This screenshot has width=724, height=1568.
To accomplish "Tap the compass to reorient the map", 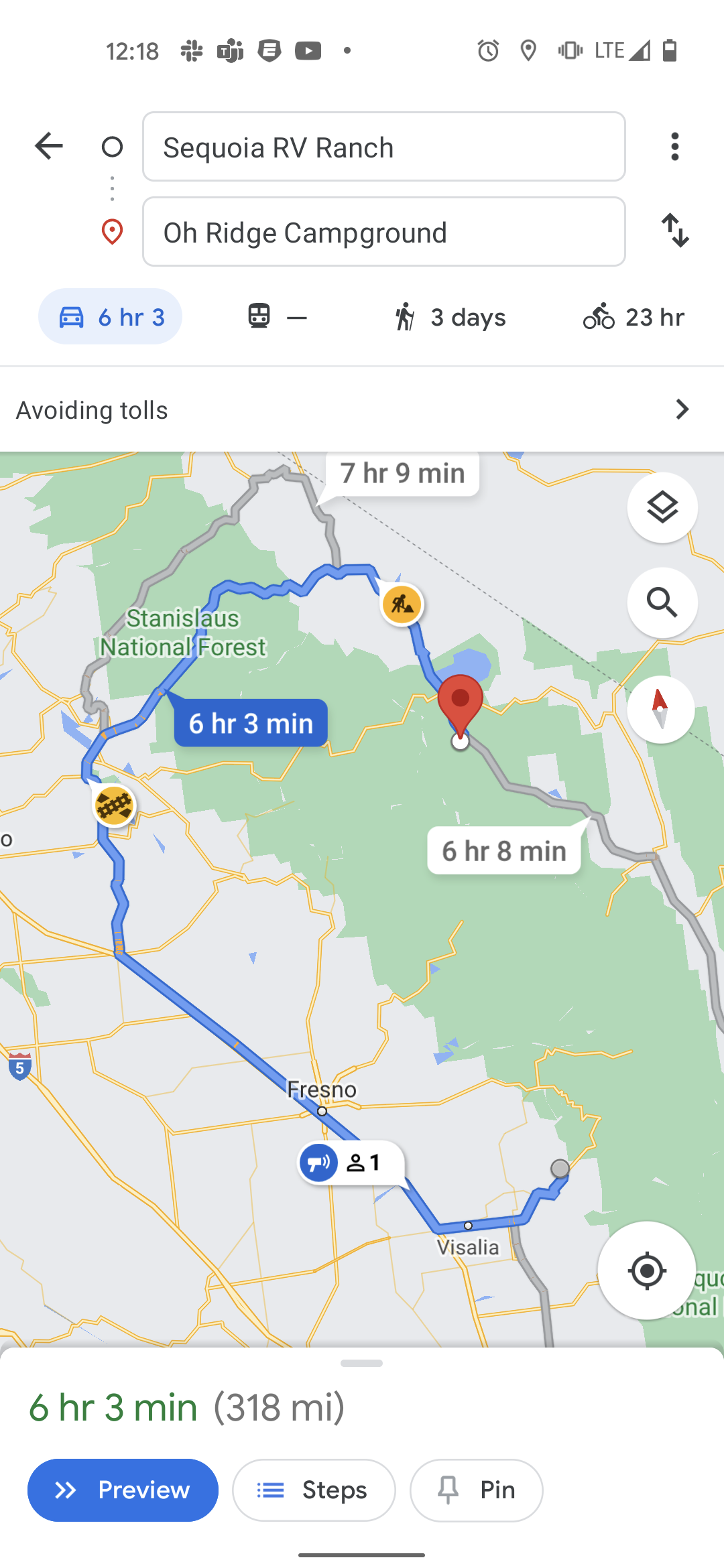I will 660,710.
